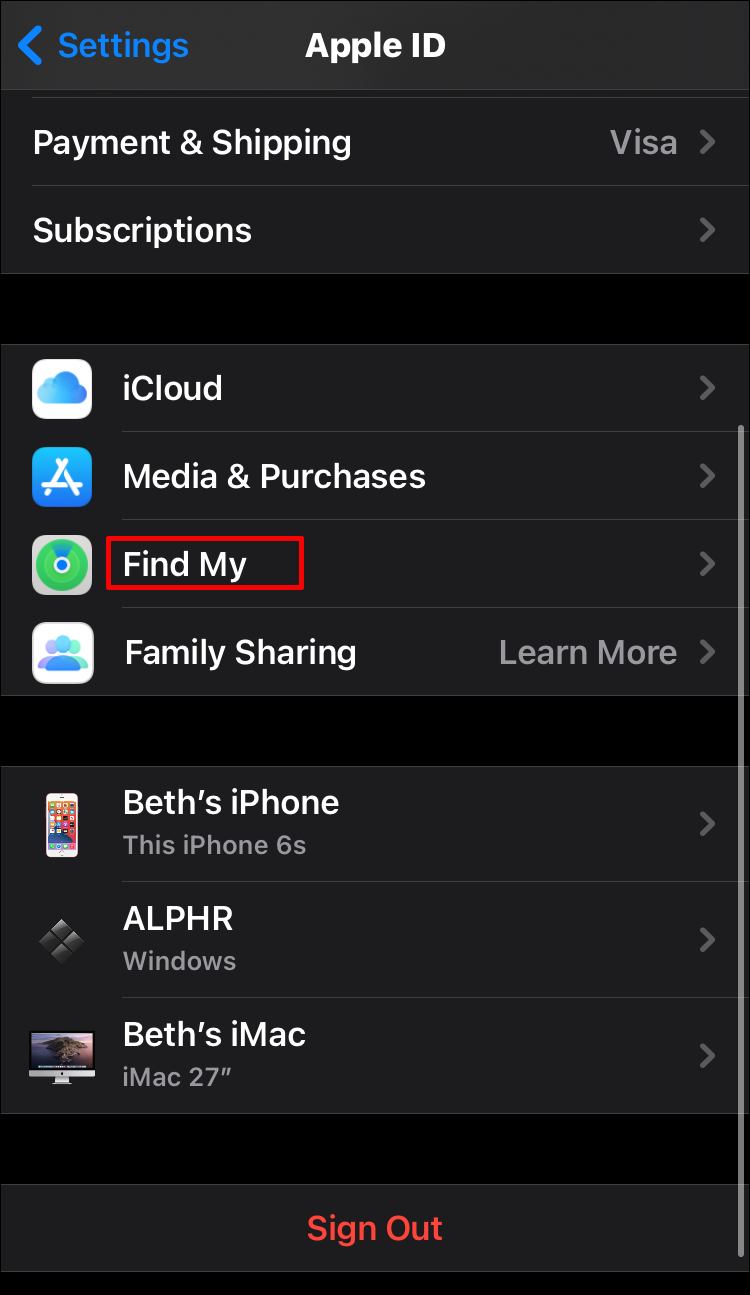Open Find My settings
This screenshot has width=750, height=1295.
[374, 564]
